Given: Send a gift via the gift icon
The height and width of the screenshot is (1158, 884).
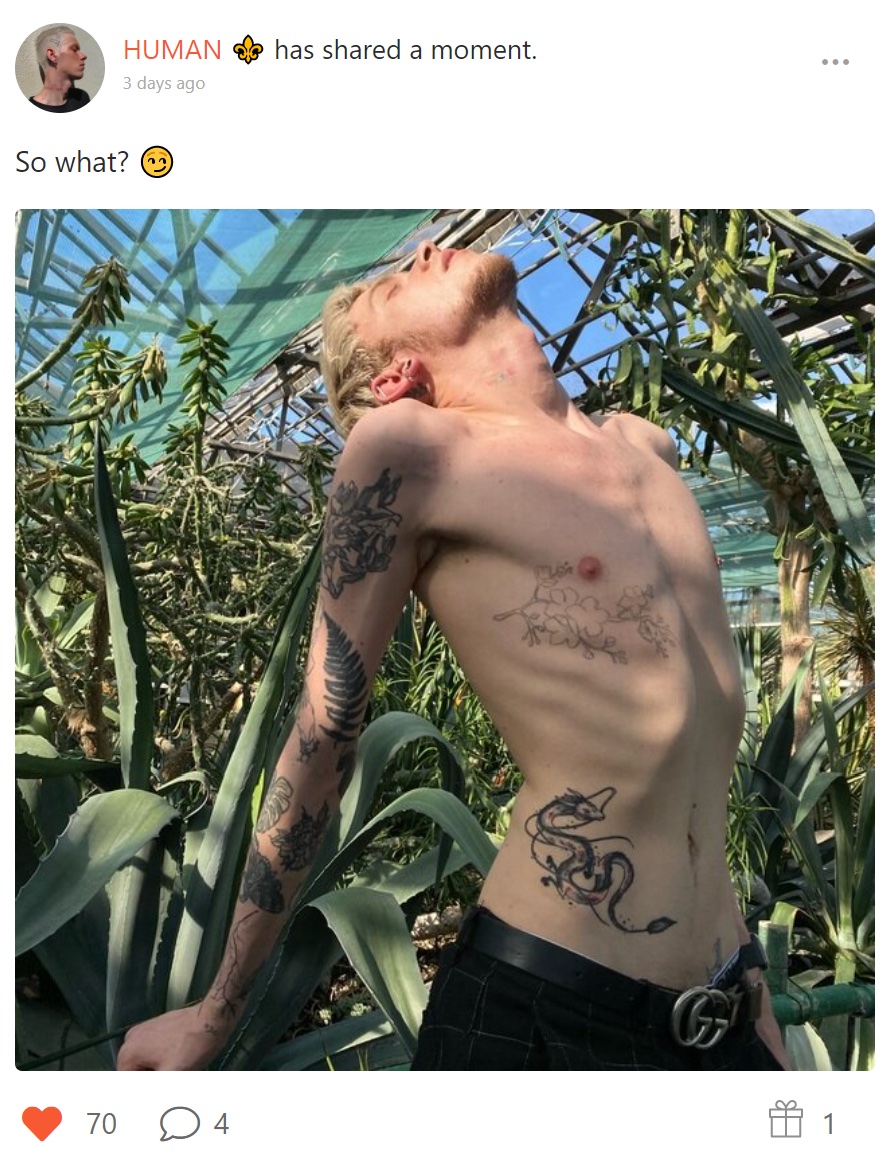Looking at the screenshot, I should click(785, 1119).
